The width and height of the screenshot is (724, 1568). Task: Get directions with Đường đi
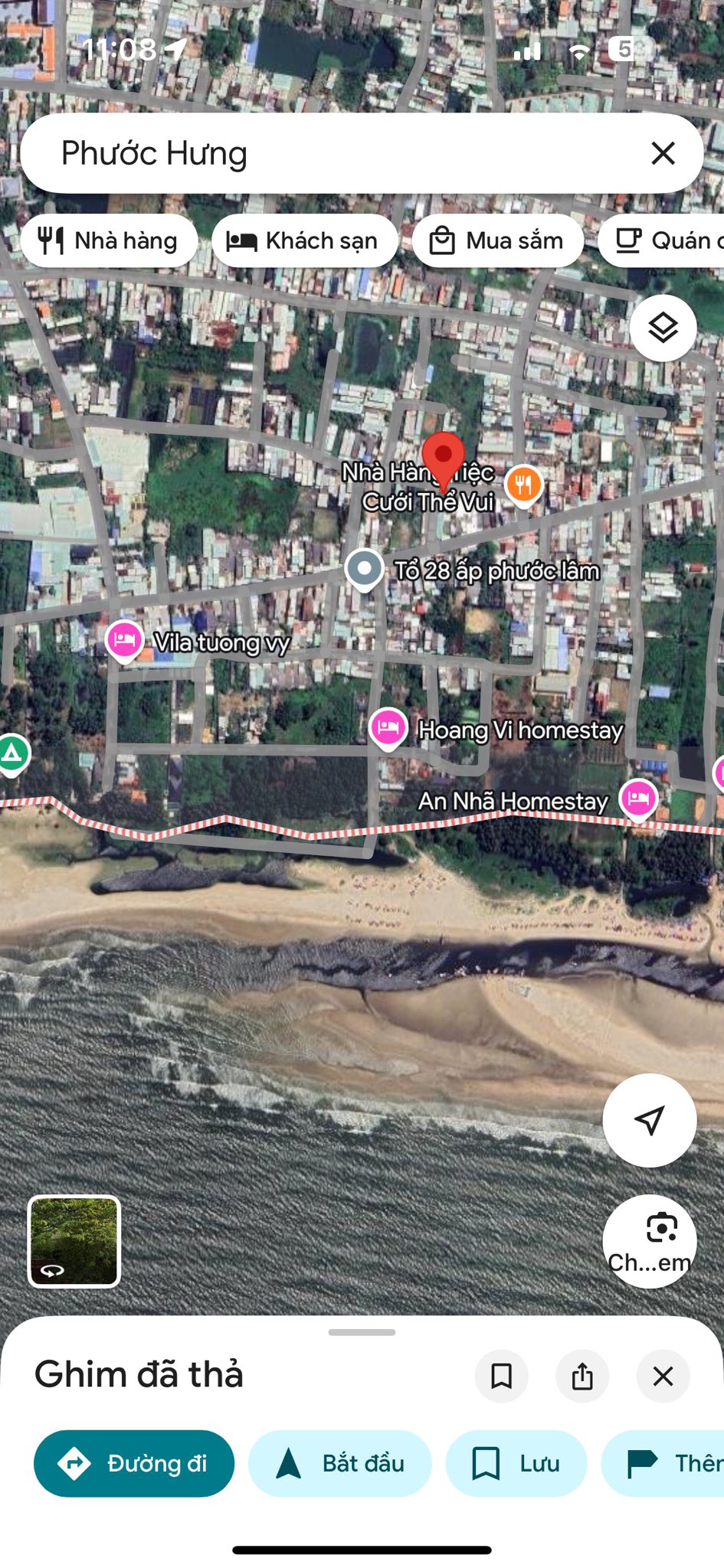click(134, 1463)
